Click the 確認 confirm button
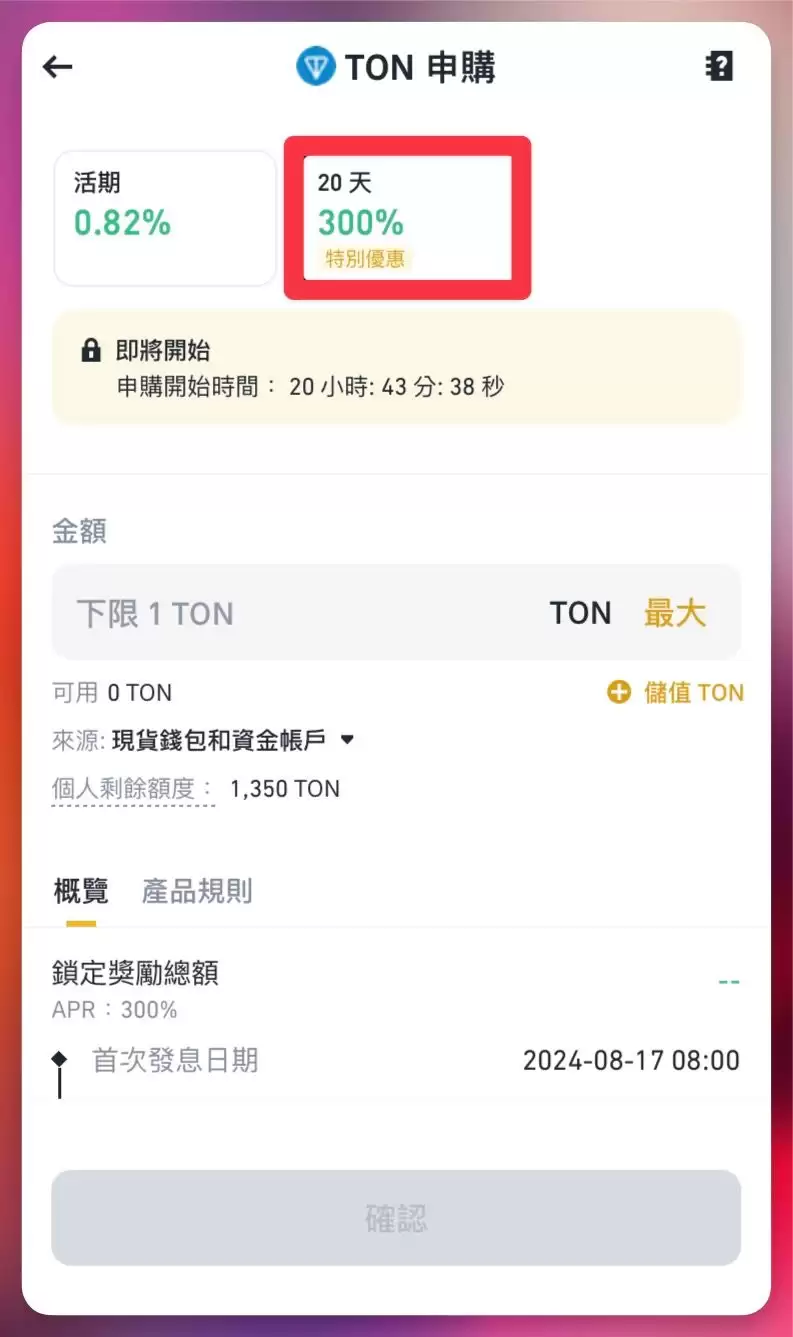Viewport: 793px width, 1337px height. click(x=396, y=1218)
